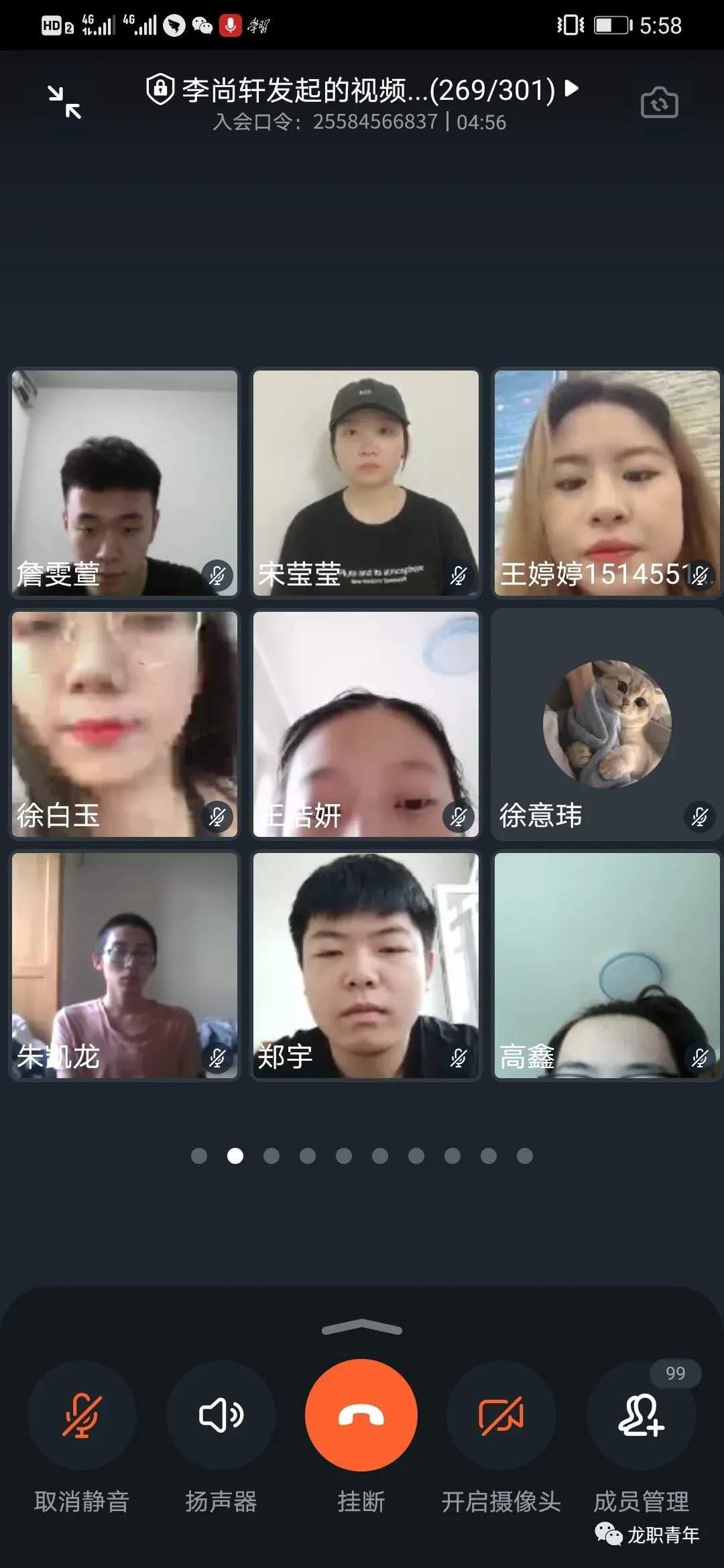Switch the camera with the flip icon
This screenshot has width=724, height=1568.
pyautogui.click(x=659, y=103)
